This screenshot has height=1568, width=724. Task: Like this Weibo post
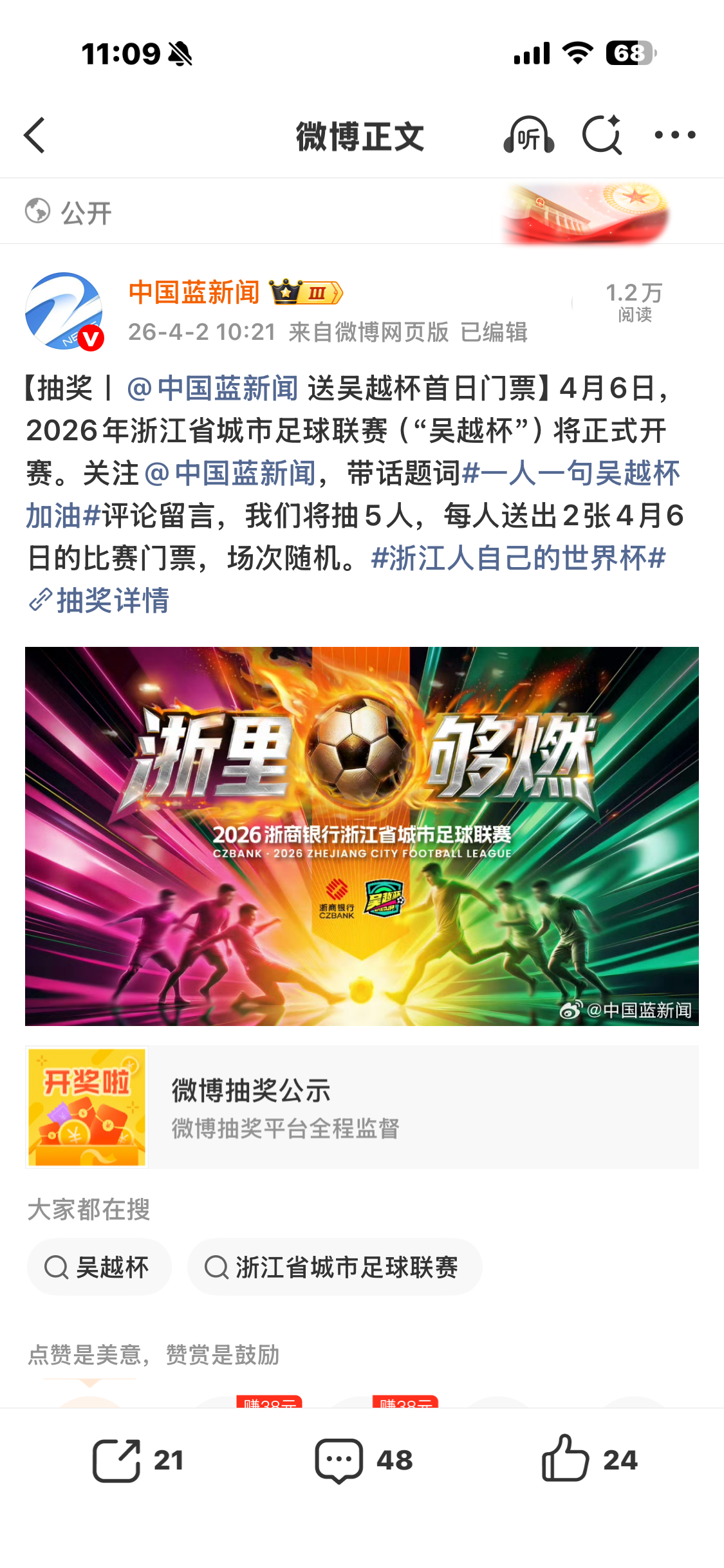[589, 1460]
